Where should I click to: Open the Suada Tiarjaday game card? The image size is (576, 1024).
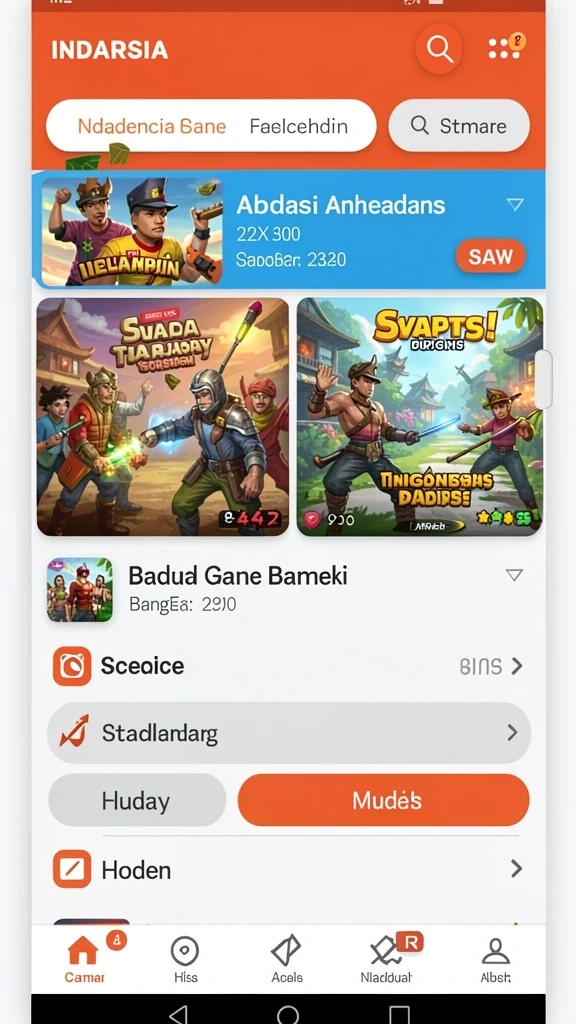coord(163,417)
